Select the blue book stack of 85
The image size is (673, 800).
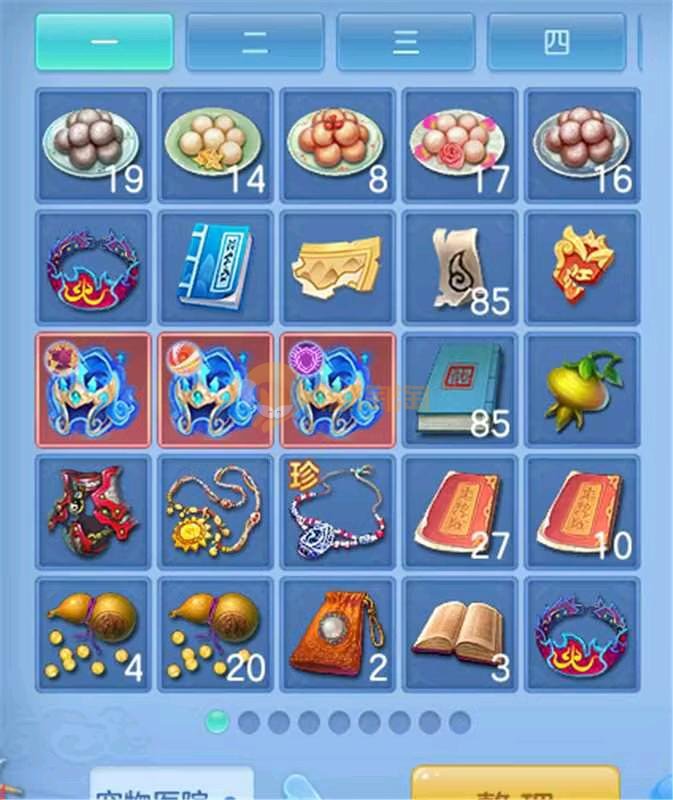[x=460, y=390]
